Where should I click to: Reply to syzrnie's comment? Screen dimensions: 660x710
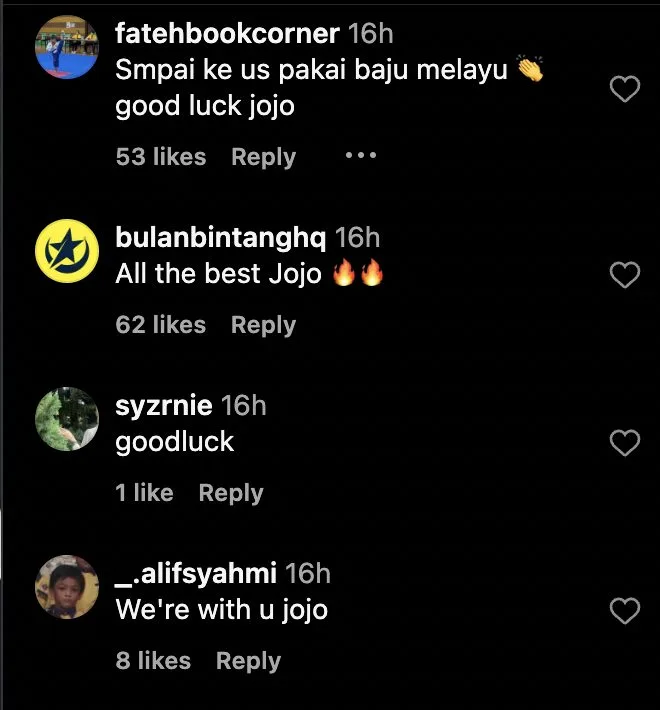coord(230,493)
